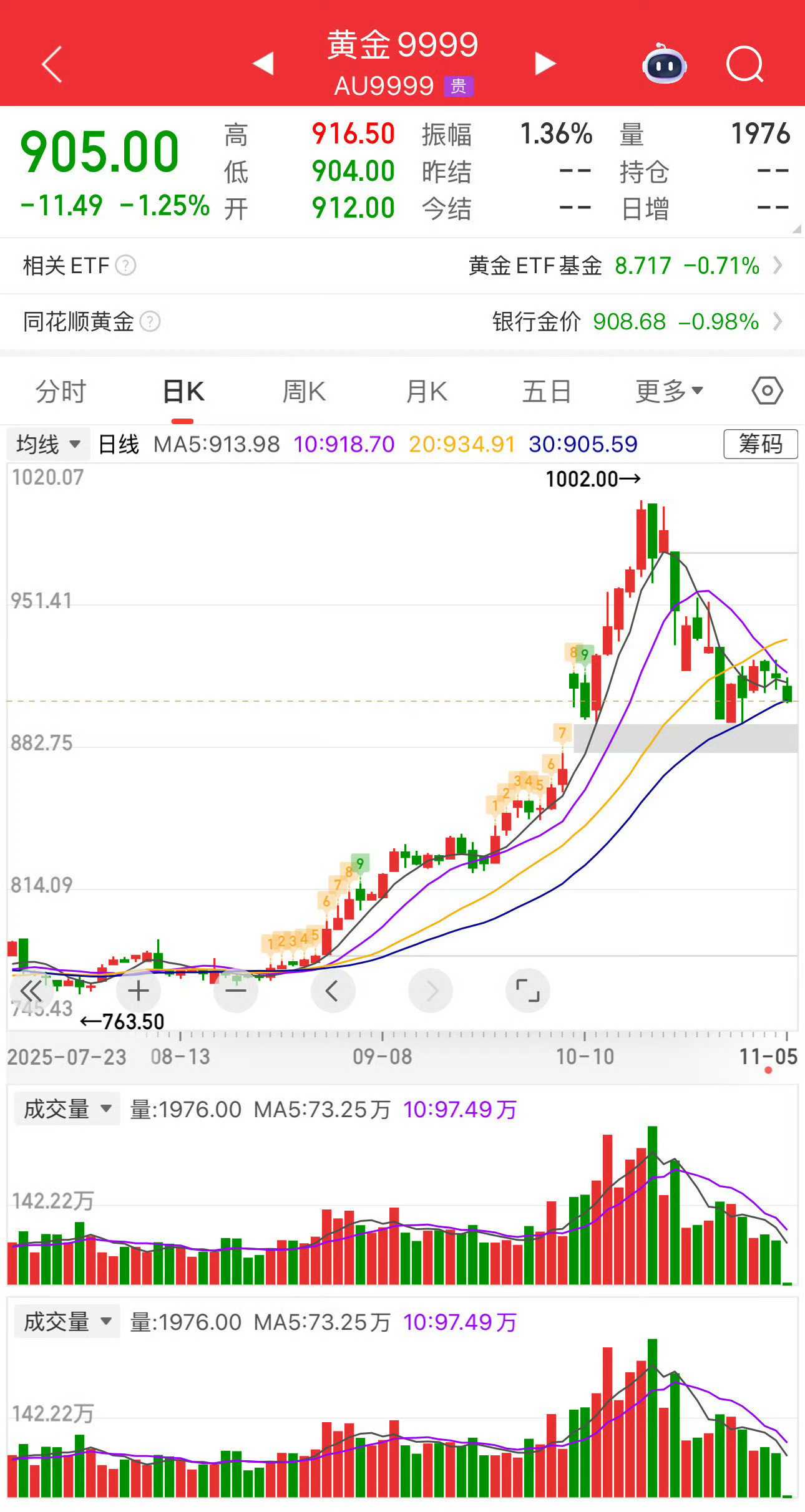Toggle the 筹码 chip distribution display
Viewport: 805px width, 1512px height.
click(761, 444)
